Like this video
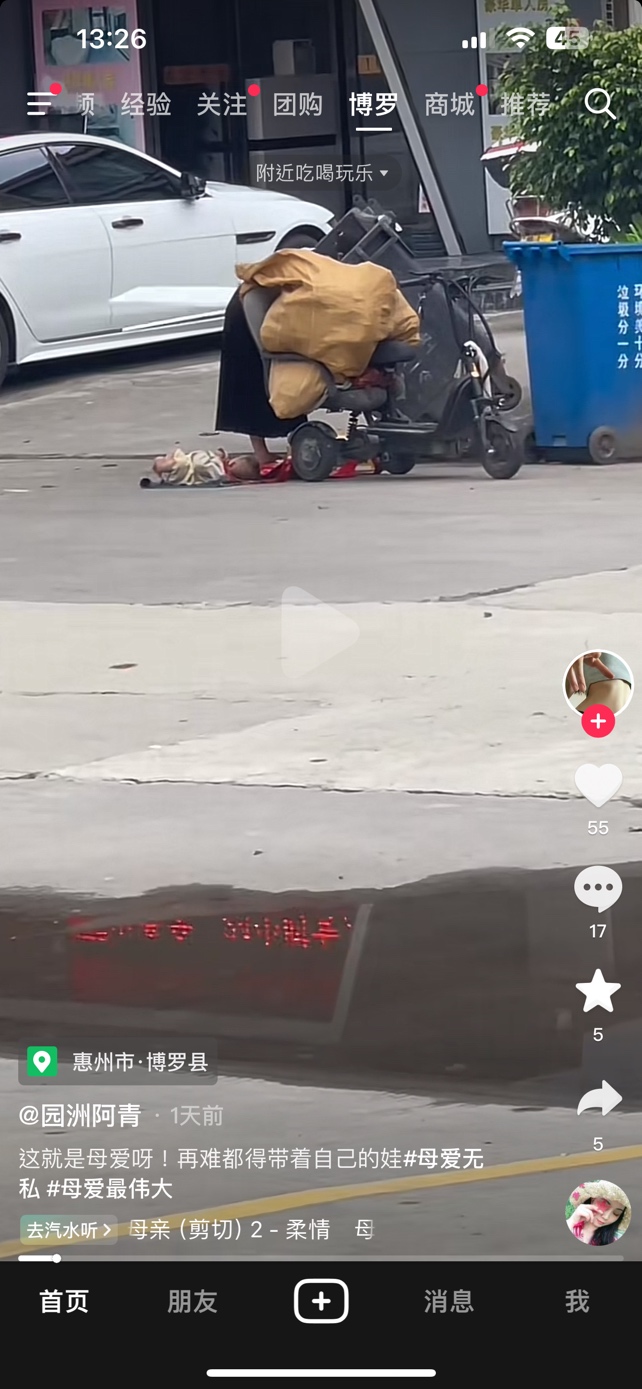Screen dimensions: 642x1389 598,785
